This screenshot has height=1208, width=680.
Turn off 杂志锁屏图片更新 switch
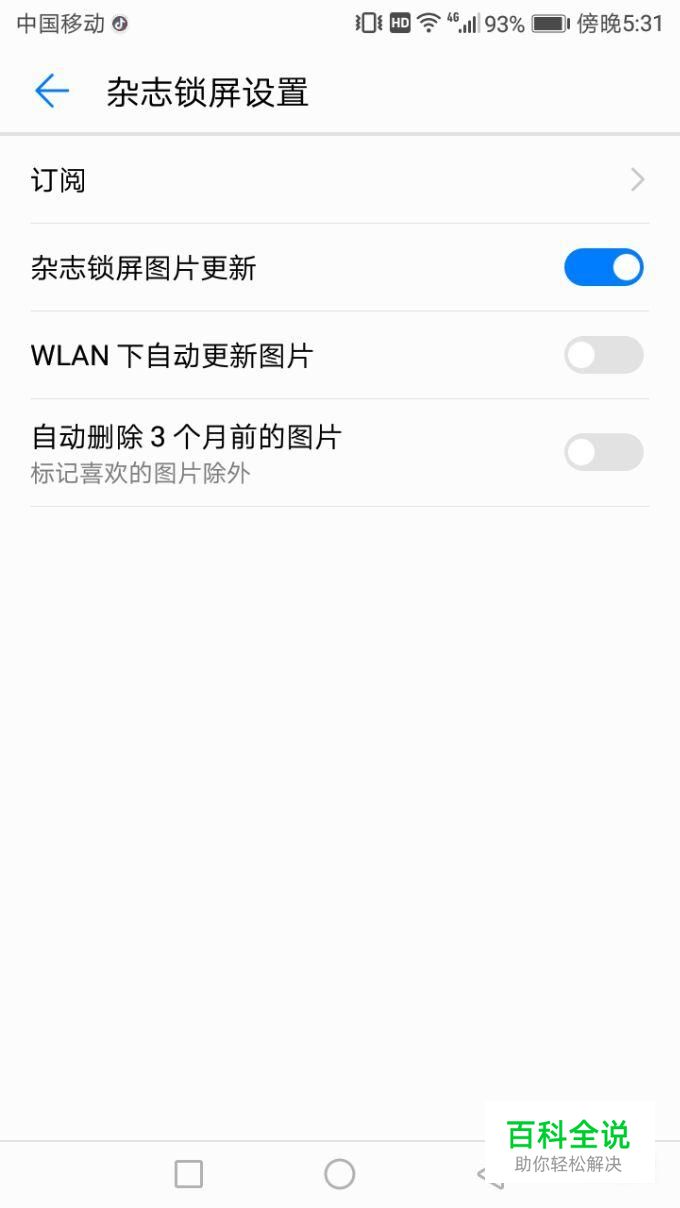(603, 268)
